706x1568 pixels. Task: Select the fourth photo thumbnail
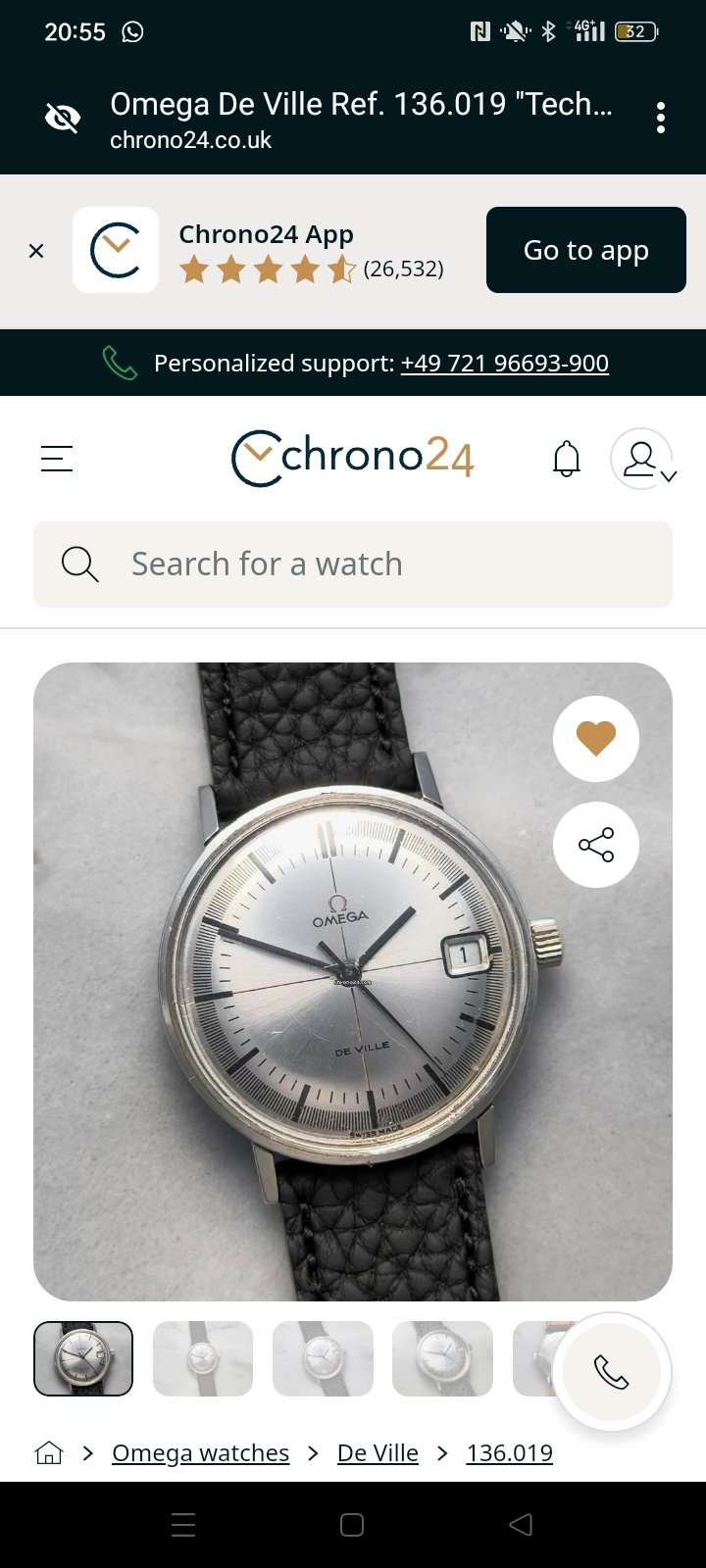click(442, 1358)
